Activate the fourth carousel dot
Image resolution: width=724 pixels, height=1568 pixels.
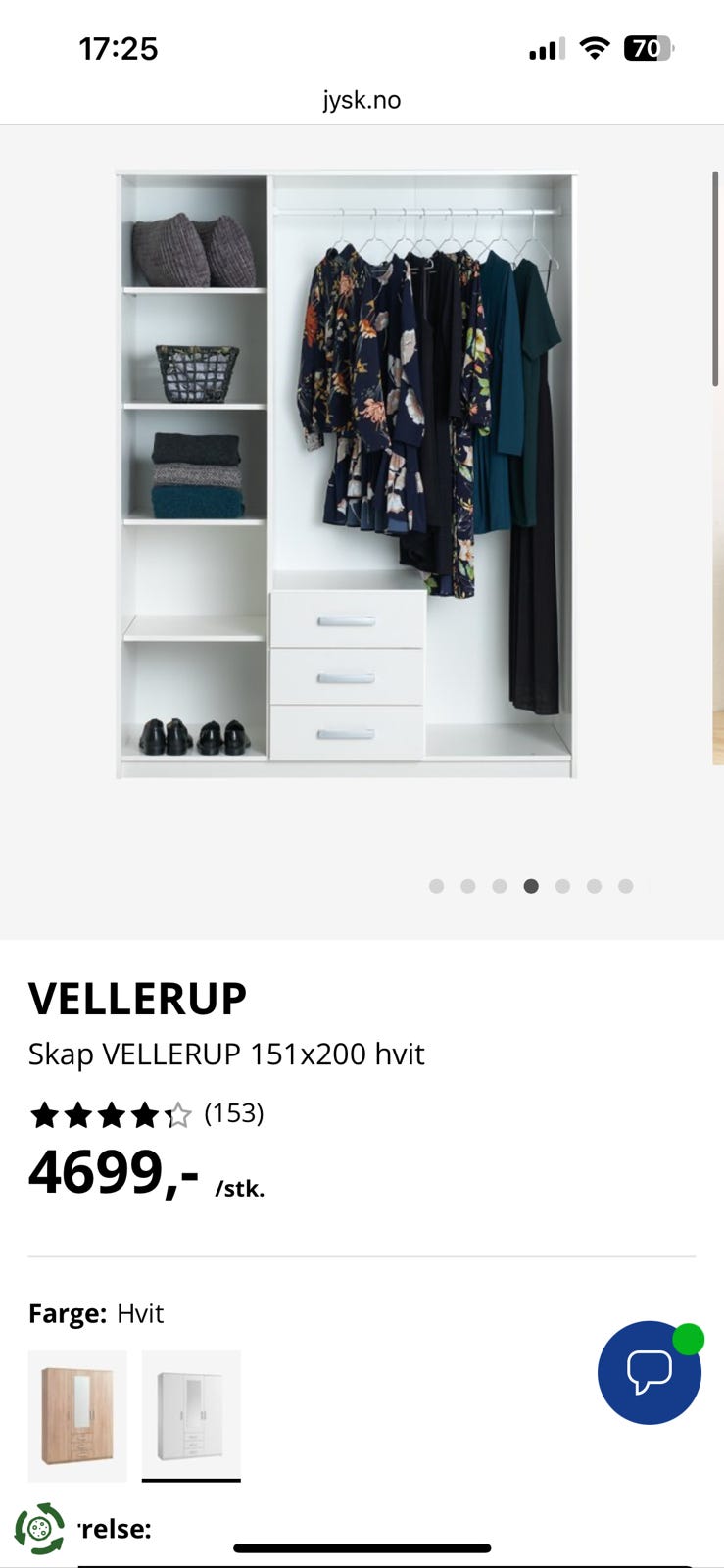pyautogui.click(x=531, y=885)
